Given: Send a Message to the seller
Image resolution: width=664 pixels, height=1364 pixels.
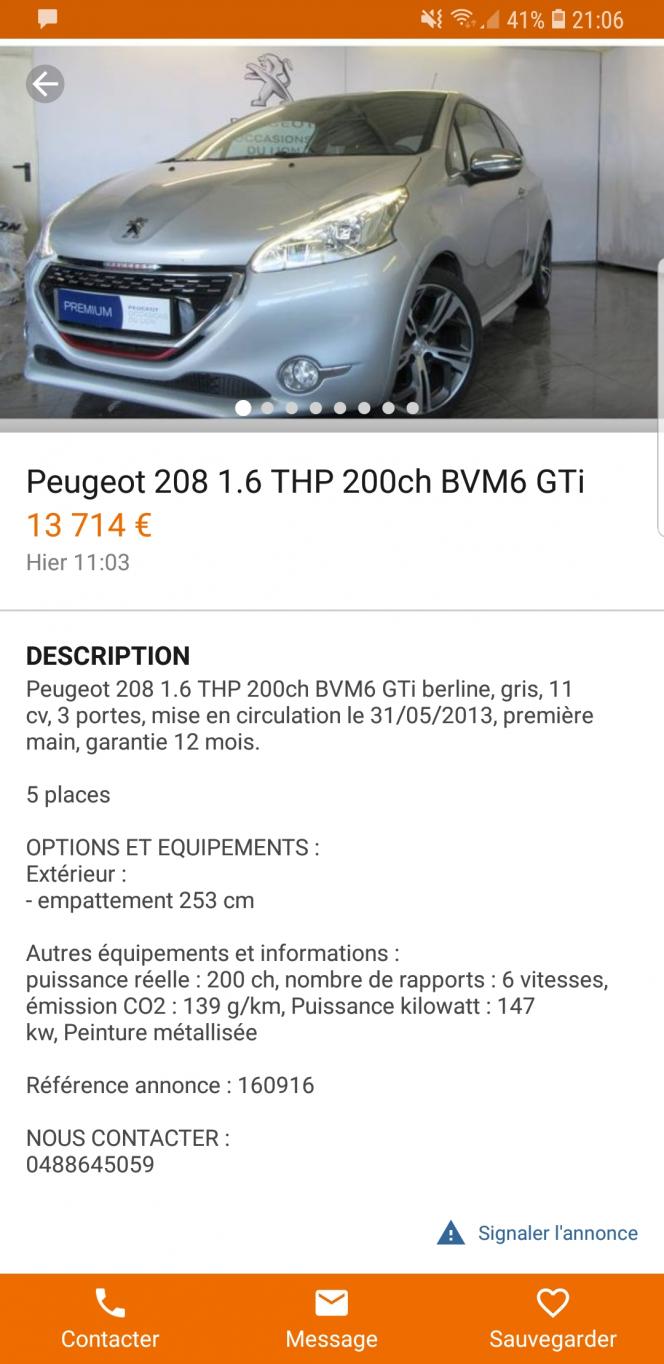Looking at the screenshot, I should [x=331, y=1319].
